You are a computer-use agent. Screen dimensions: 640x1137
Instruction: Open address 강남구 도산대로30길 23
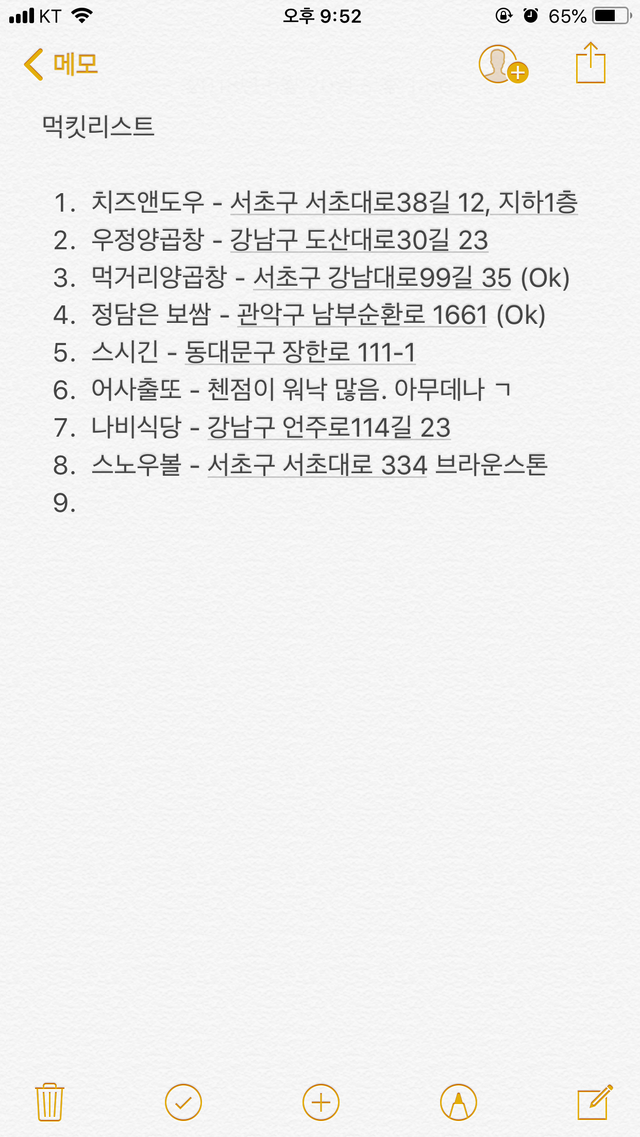coord(359,240)
